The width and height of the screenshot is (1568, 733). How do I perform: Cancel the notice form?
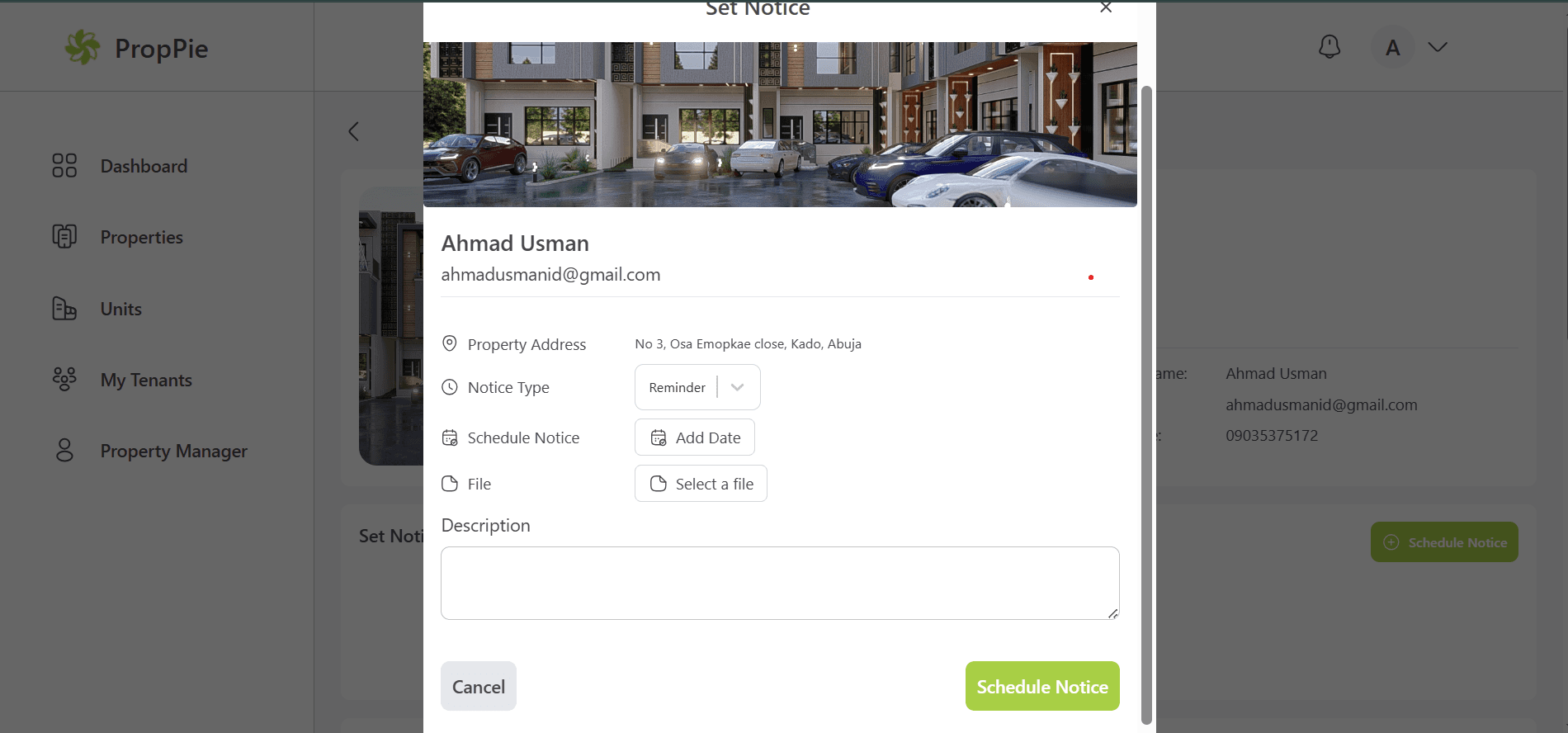point(478,686)
